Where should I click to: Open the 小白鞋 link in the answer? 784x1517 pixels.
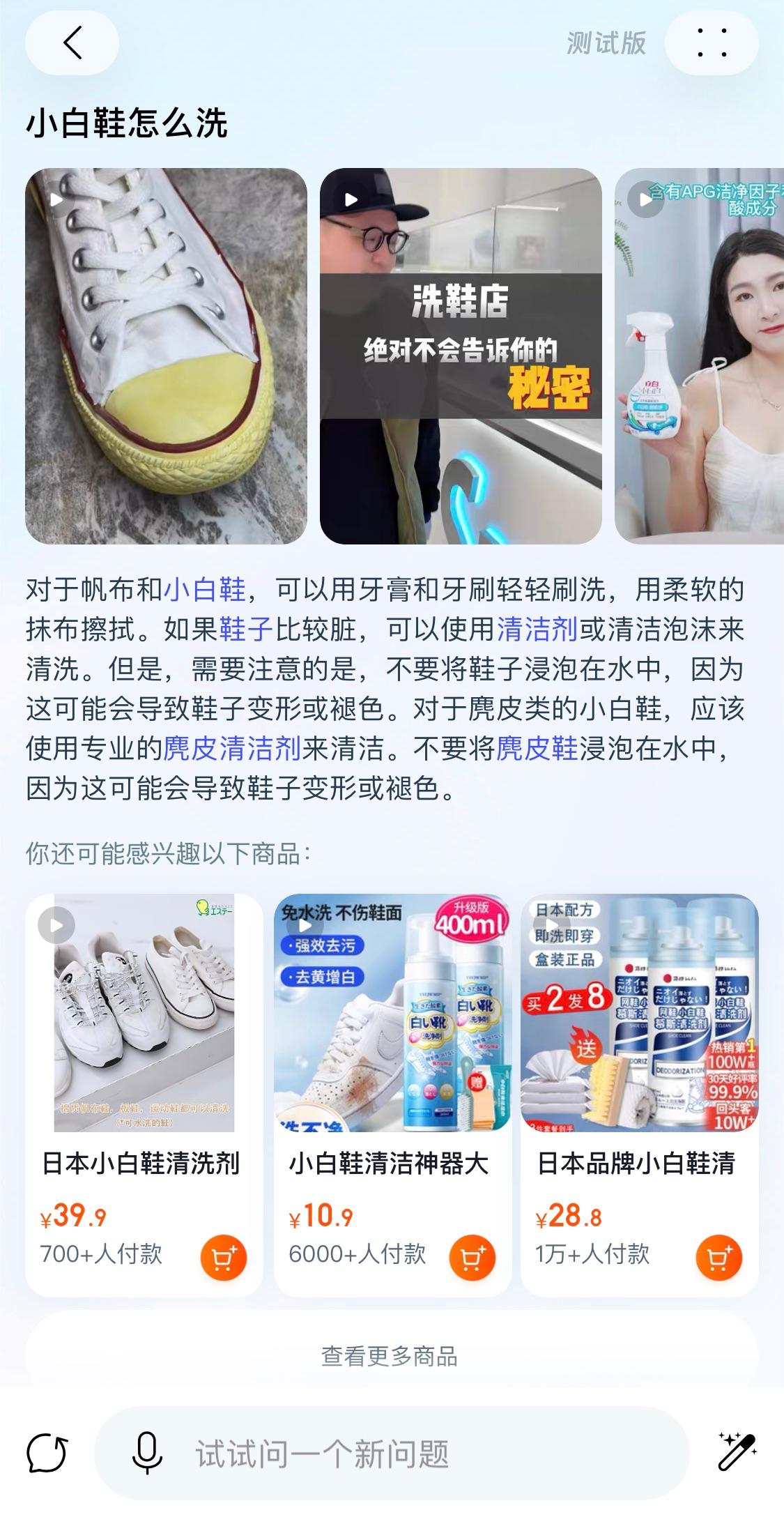pos(205,590)
